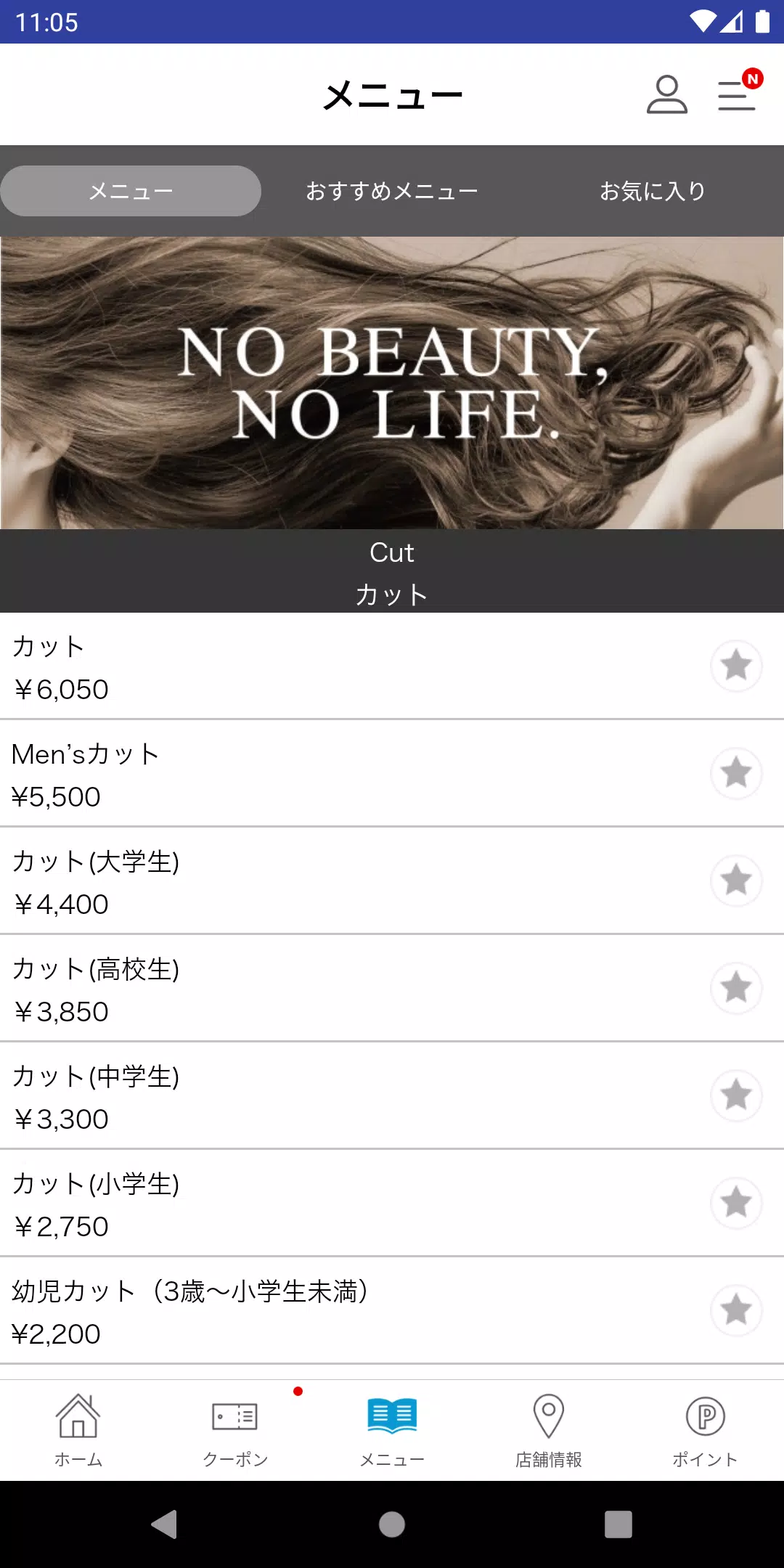Screen dimensions: 784x1568
Task: Open the お気に入り favorites tab
Action: 652,190
